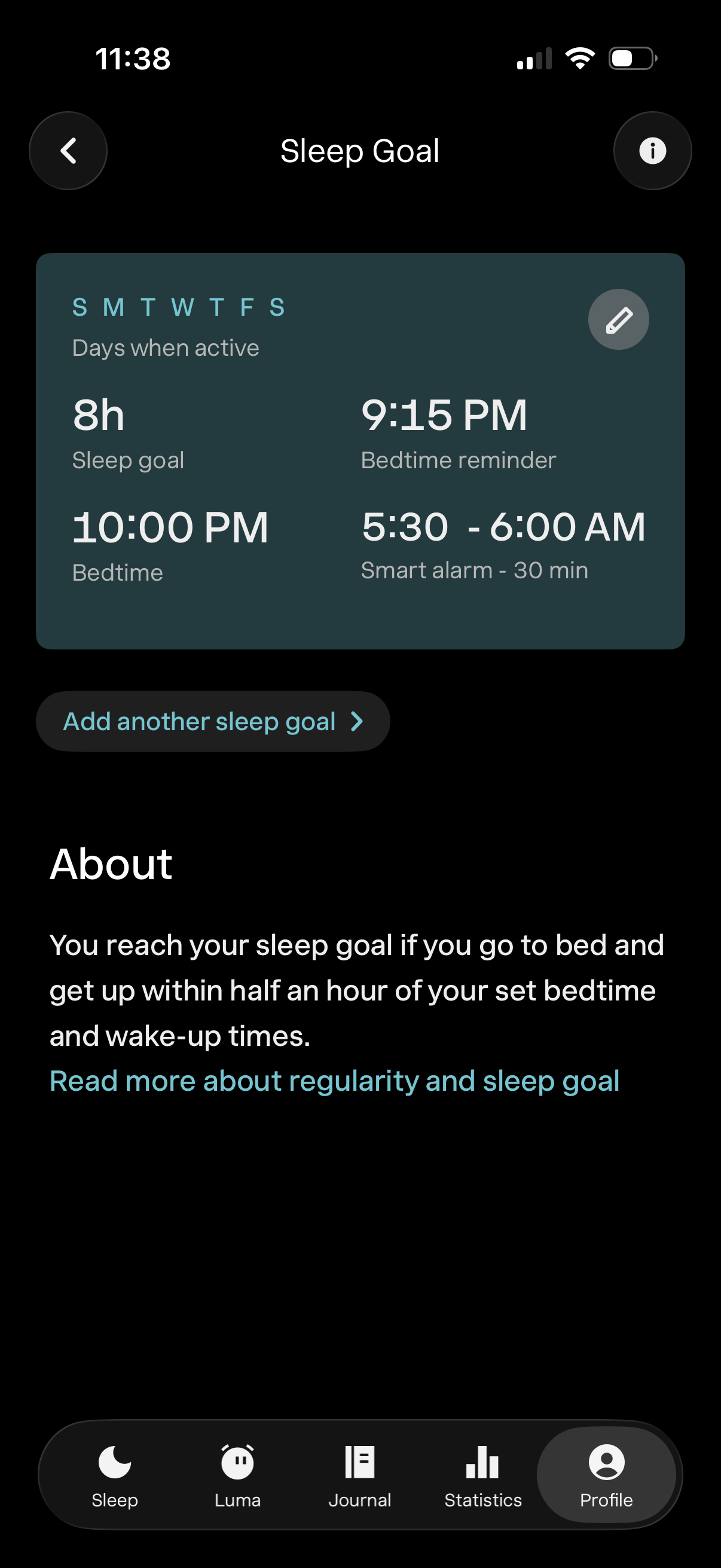Read more about regularity and sleep goal

(x=335, y=1081)
